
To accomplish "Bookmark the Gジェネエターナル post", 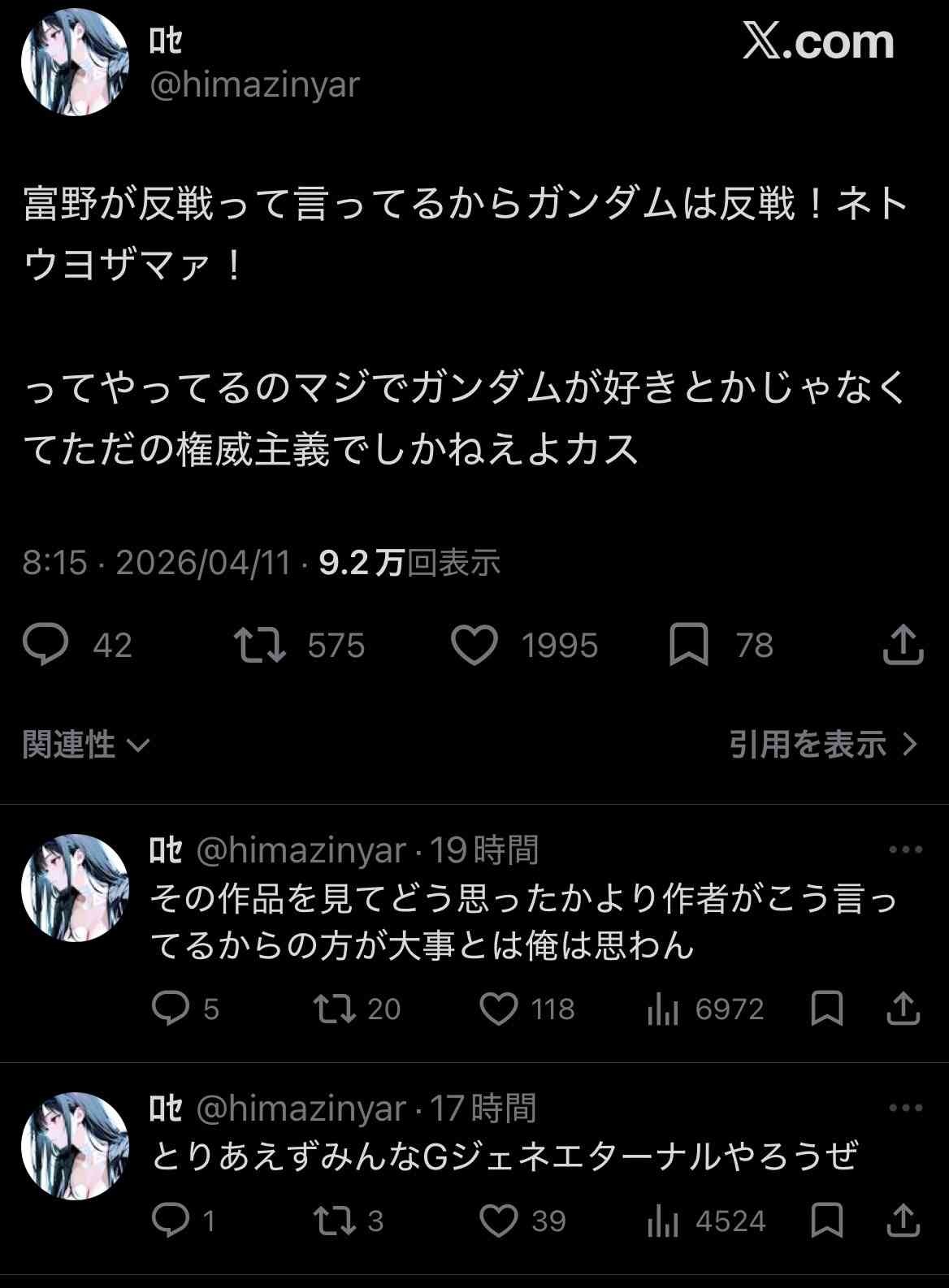I will (827, 1221).
